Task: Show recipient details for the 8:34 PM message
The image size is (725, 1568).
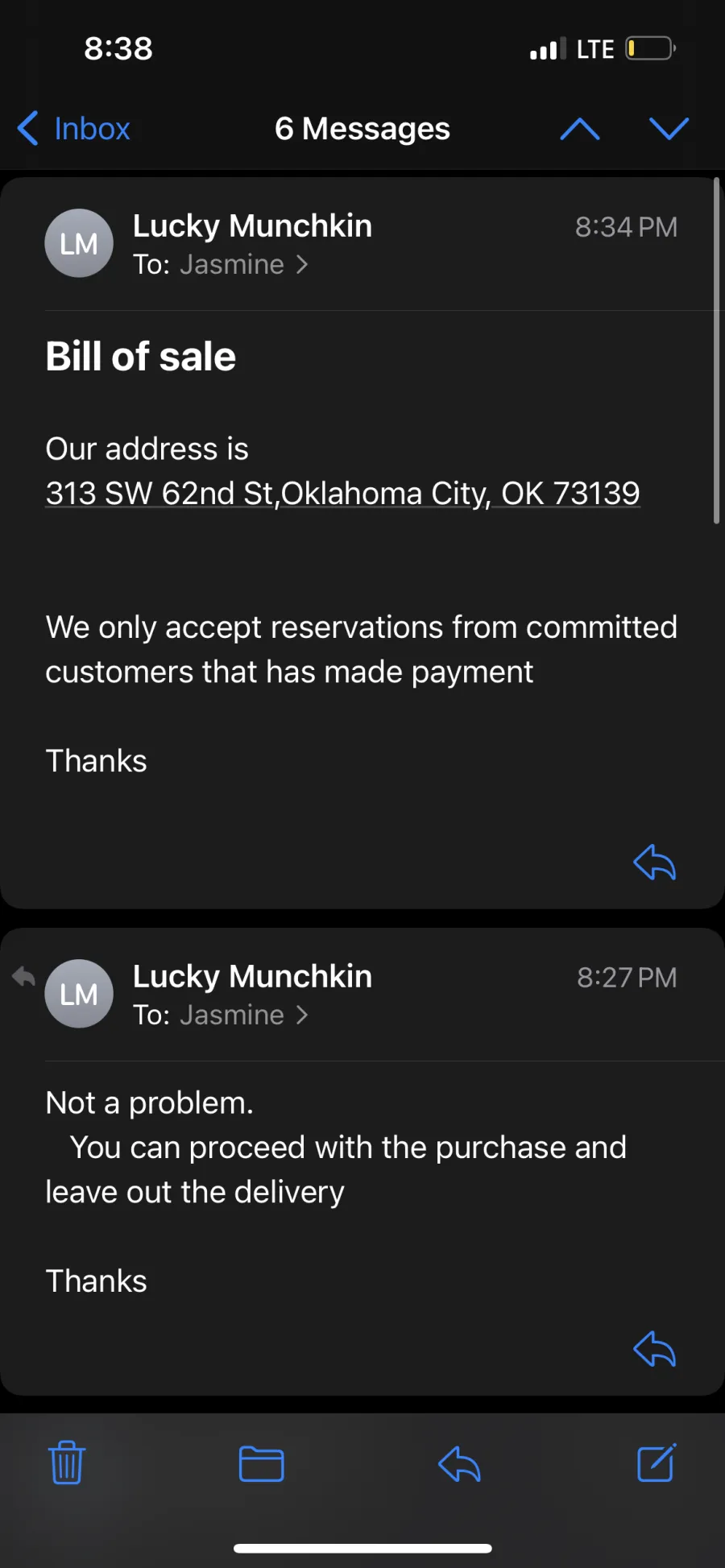Action: (x=221, y=264)
